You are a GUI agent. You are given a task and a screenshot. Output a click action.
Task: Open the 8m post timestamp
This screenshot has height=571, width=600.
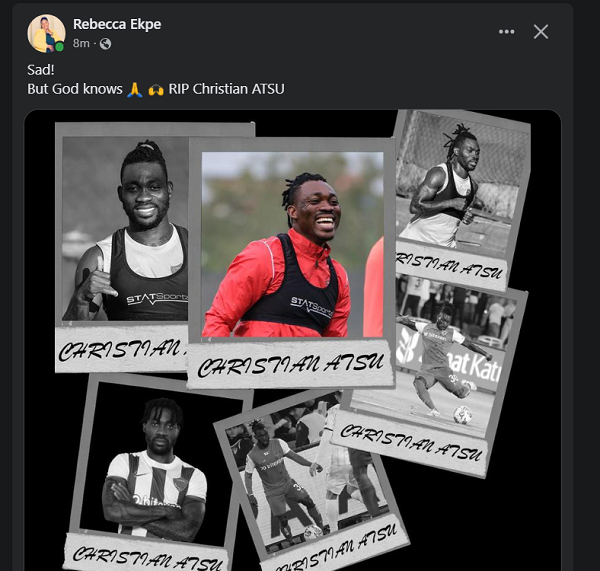(x=81, y=43)
